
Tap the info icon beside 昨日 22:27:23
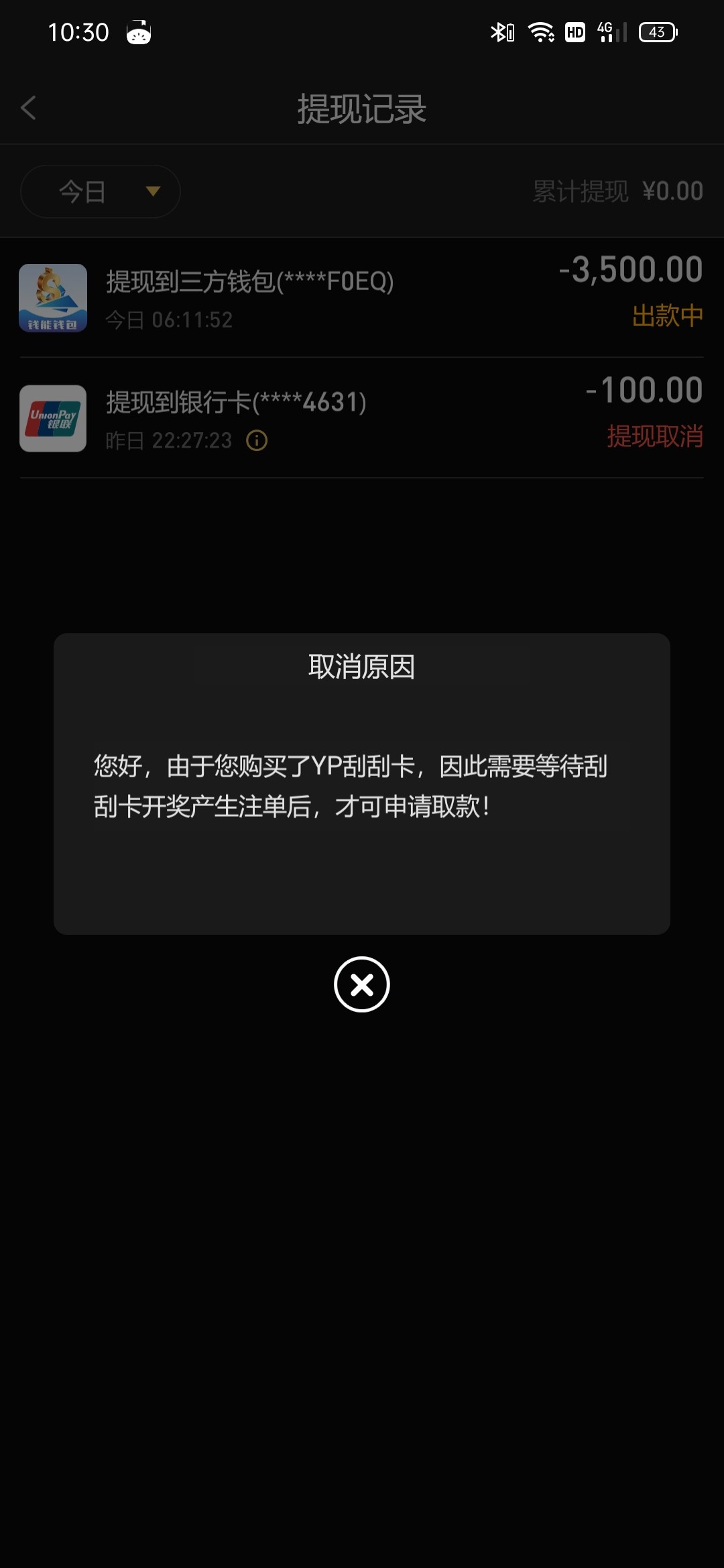click(x=257, y=442)
